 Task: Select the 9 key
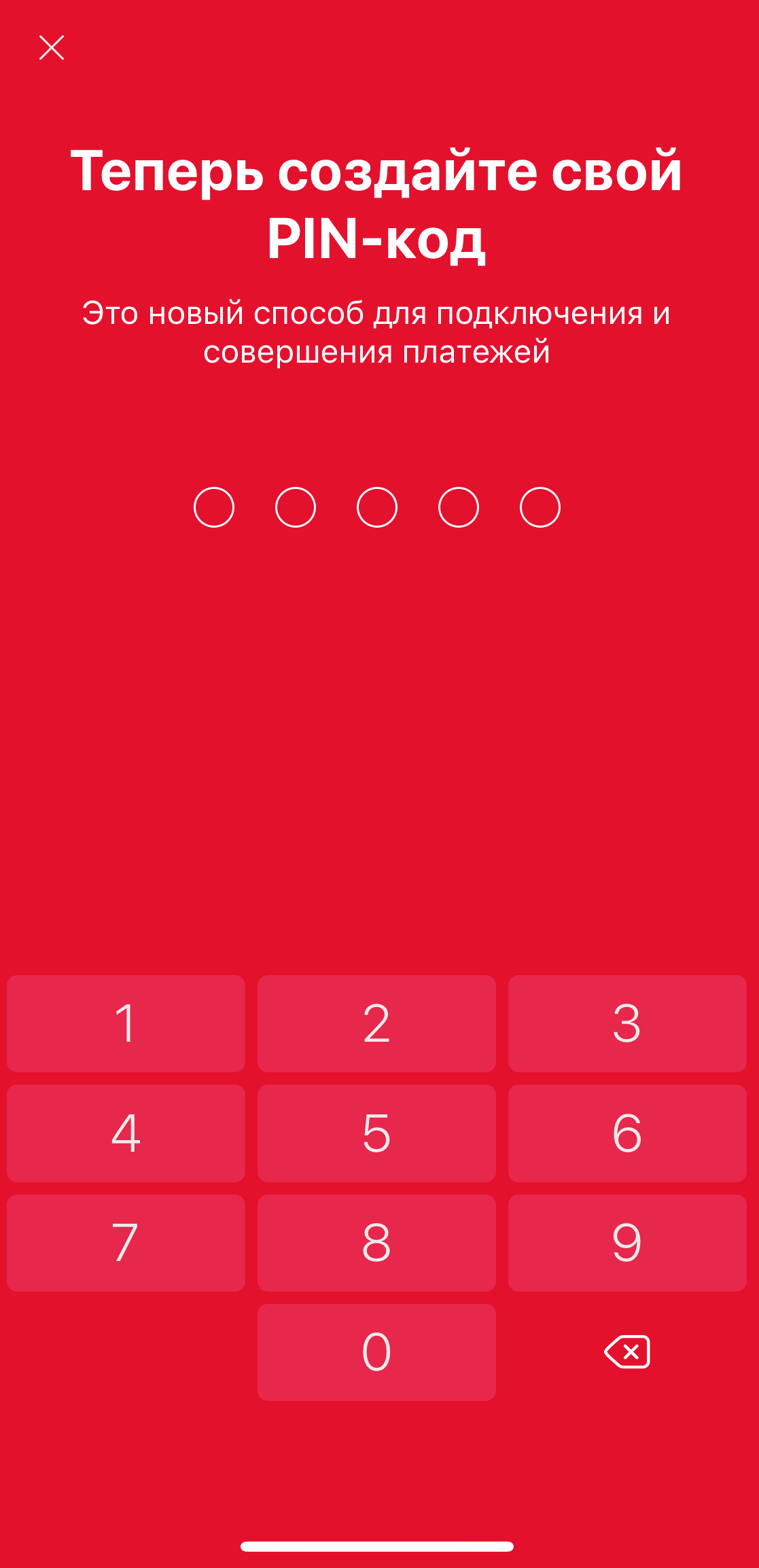click(627, 1243)
